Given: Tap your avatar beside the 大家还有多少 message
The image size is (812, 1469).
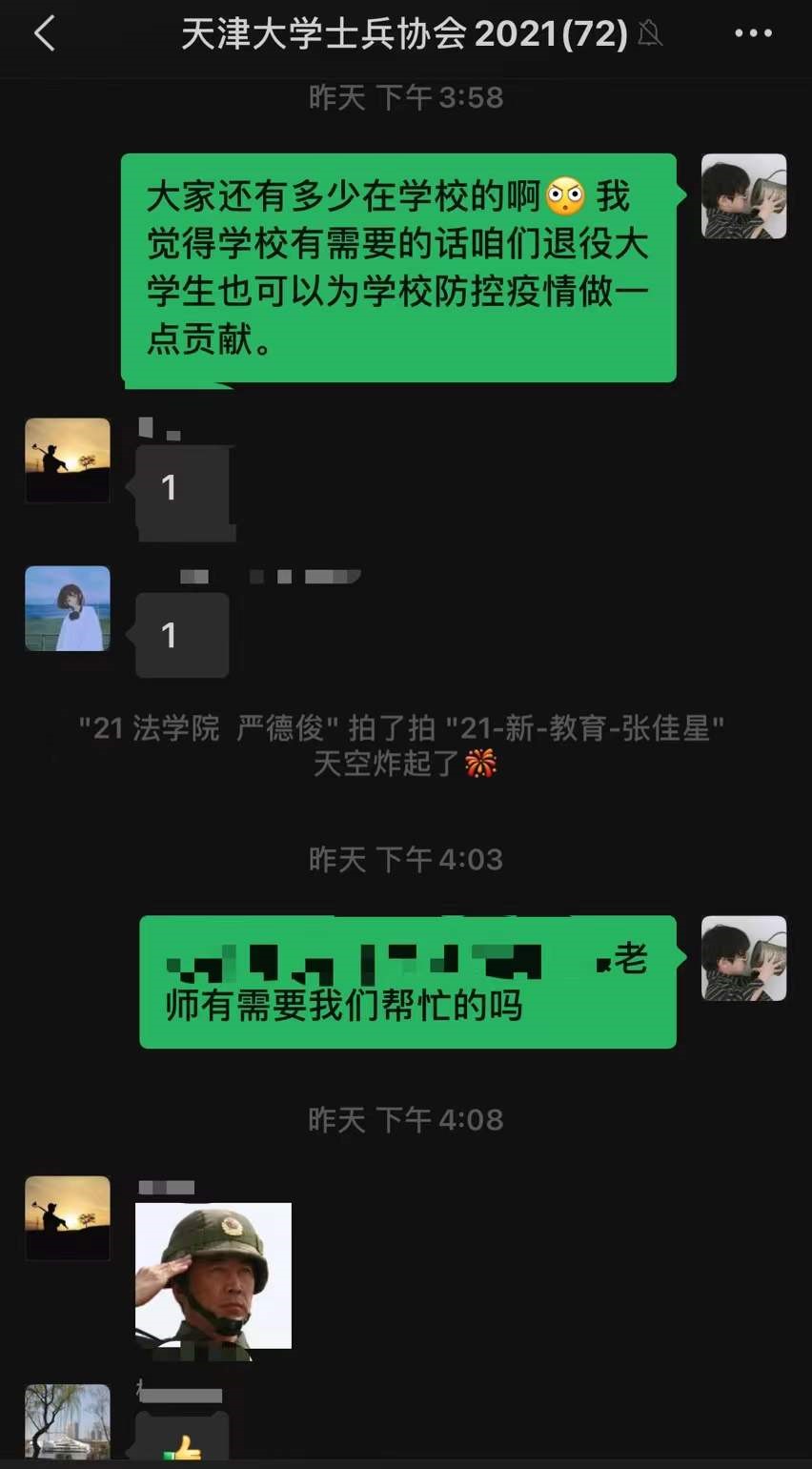Looking at the screenshot, I should 743,195.
